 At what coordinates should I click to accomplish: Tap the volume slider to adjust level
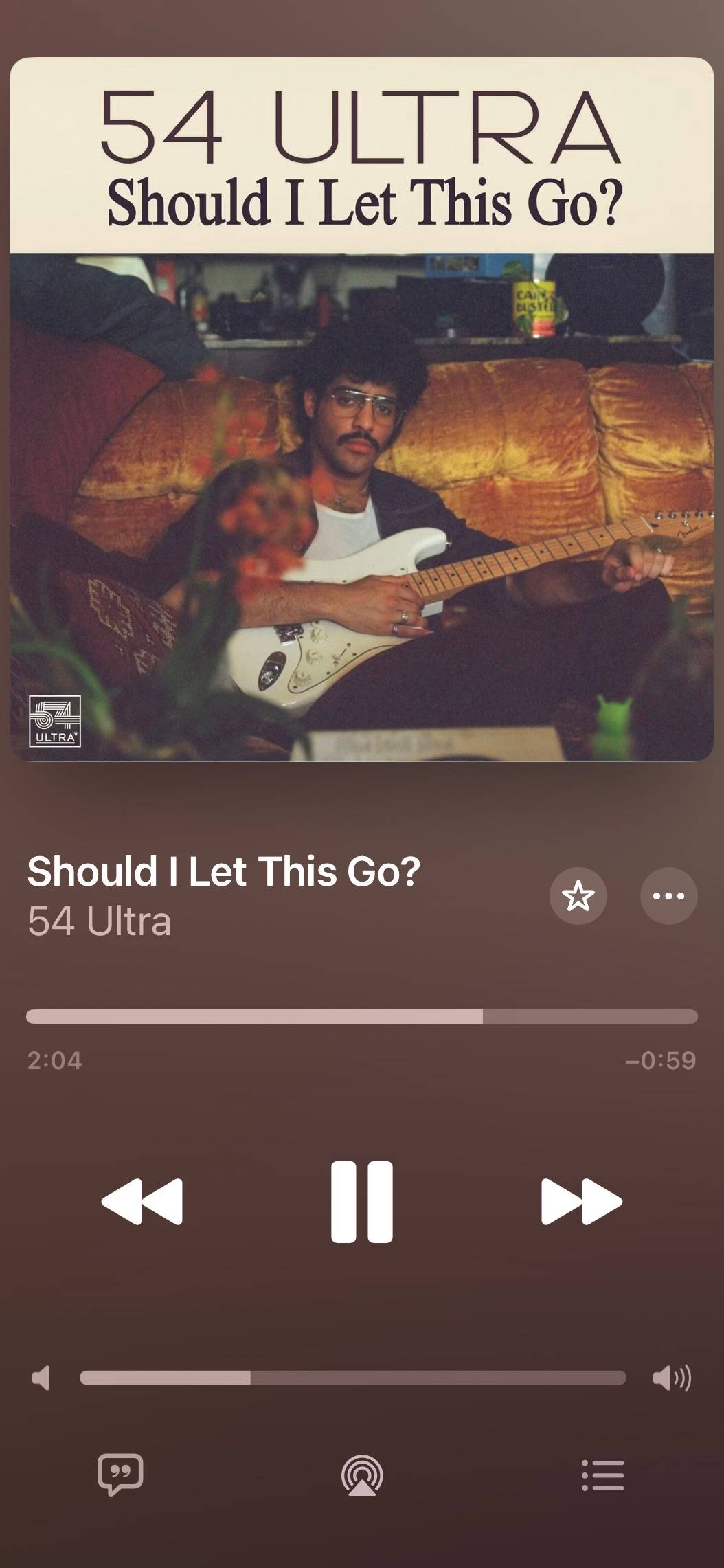point(353,1378)
